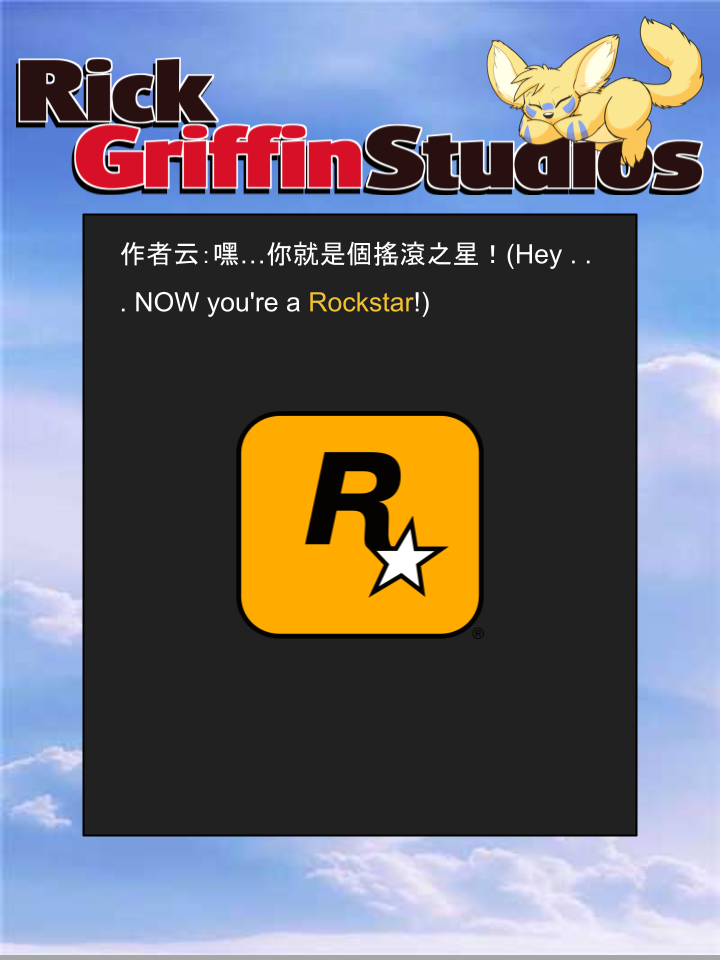Open the yellow Rockstar link
Image resolution: width=720 pixels, height=960 pixels.
[360, 303]
